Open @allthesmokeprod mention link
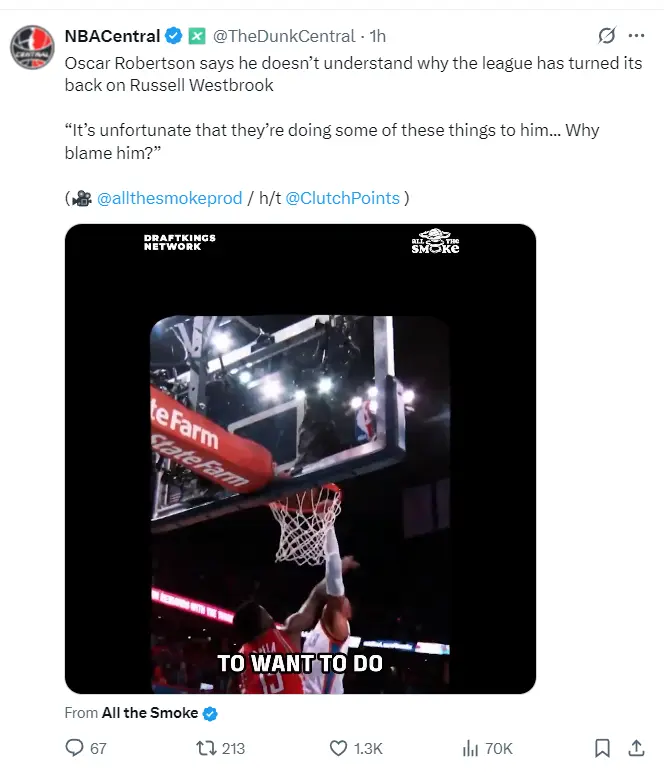The height and width of the screenshot is (772, 664). [x=169, y=198]
